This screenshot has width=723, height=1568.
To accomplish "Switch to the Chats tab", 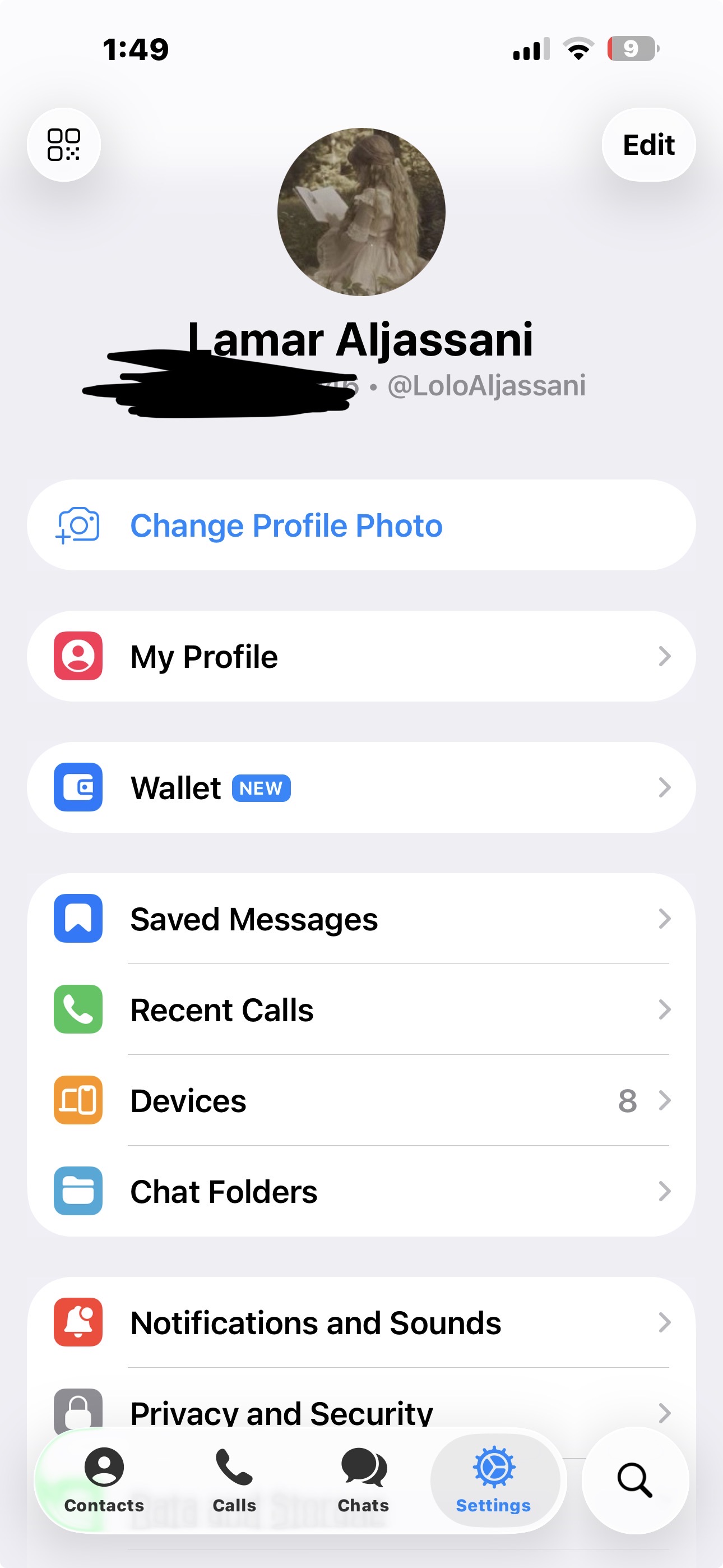I will [363, 1480].
